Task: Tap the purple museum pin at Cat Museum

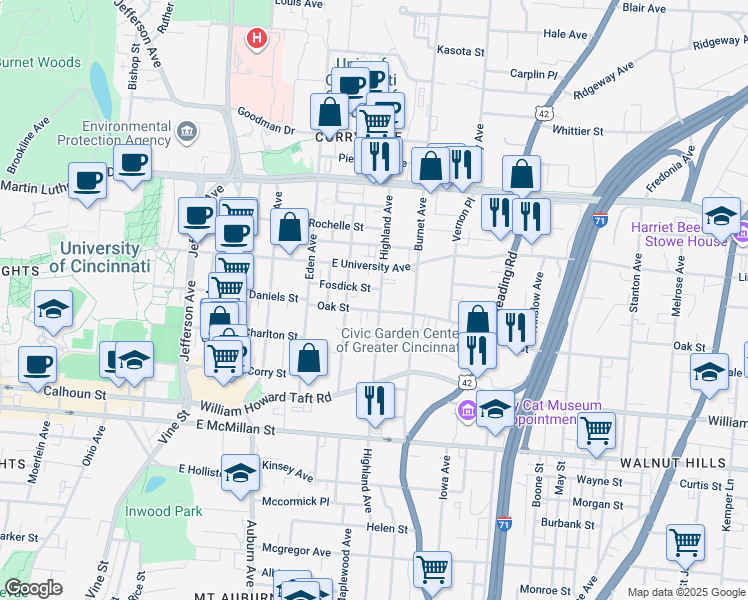Action: 468,410
